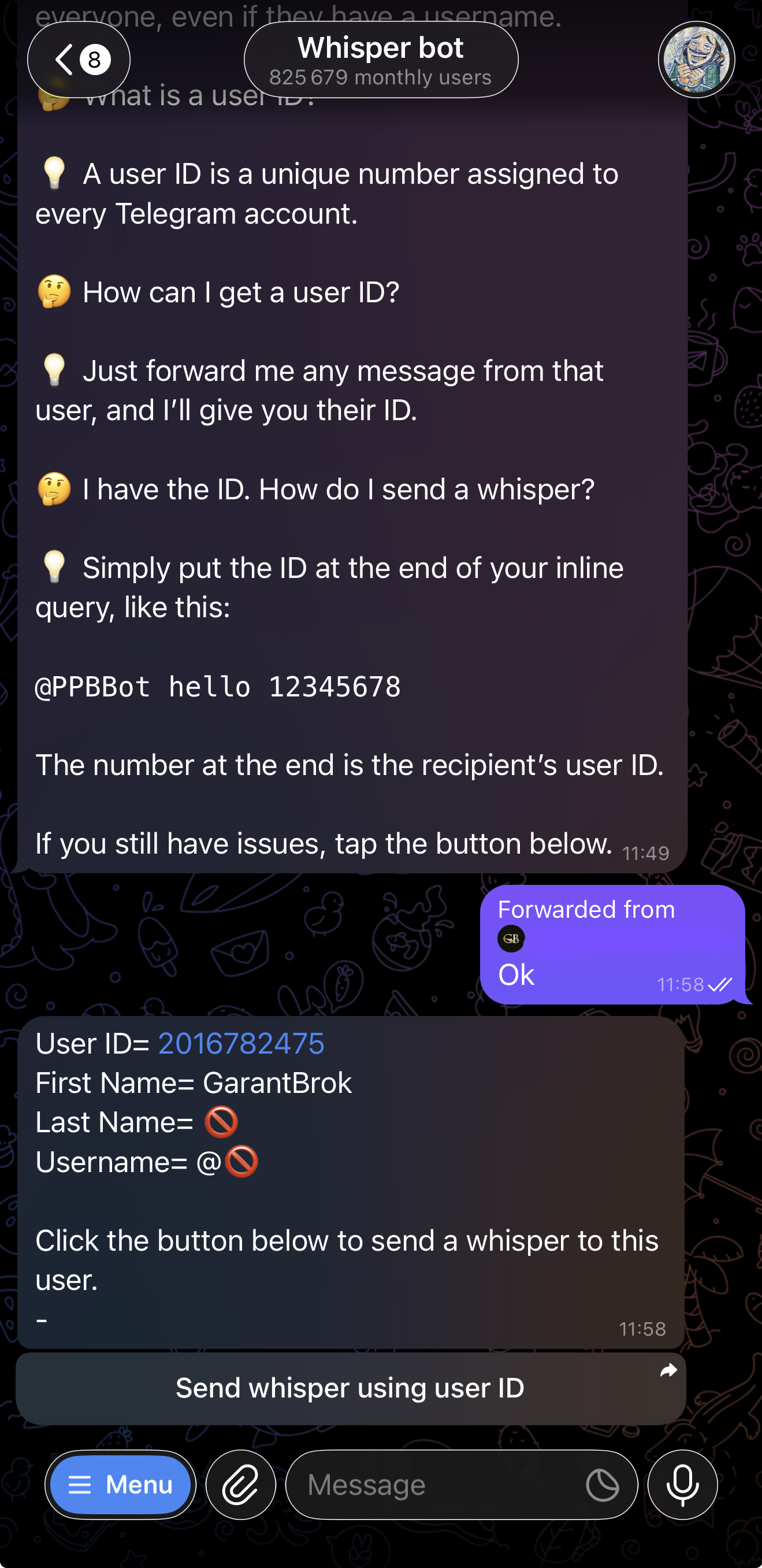
Task: Open the attachment paperclip icon
Action: tap(241, 1485)
